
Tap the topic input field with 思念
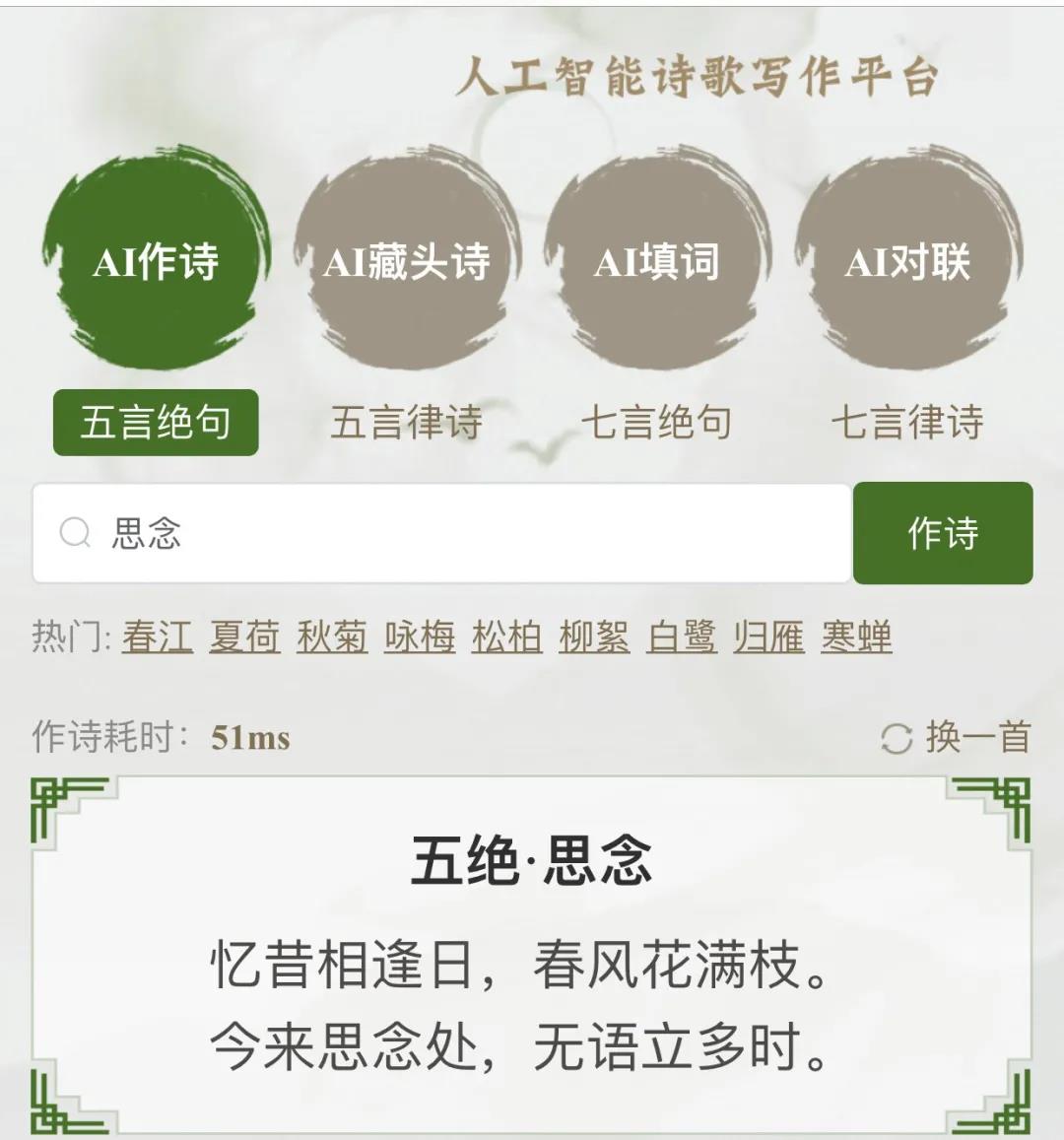[x=443, y=533]
